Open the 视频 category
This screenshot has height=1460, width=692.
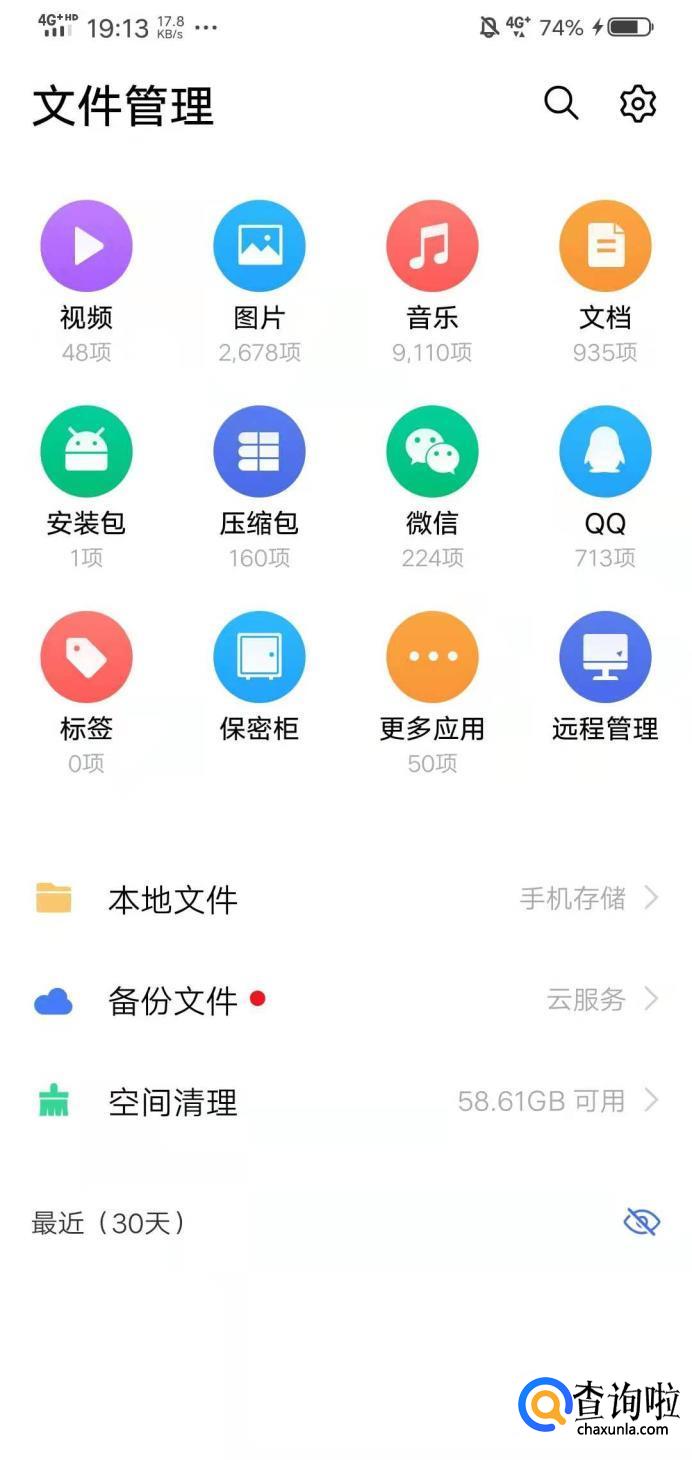click(x=86, y=246)
